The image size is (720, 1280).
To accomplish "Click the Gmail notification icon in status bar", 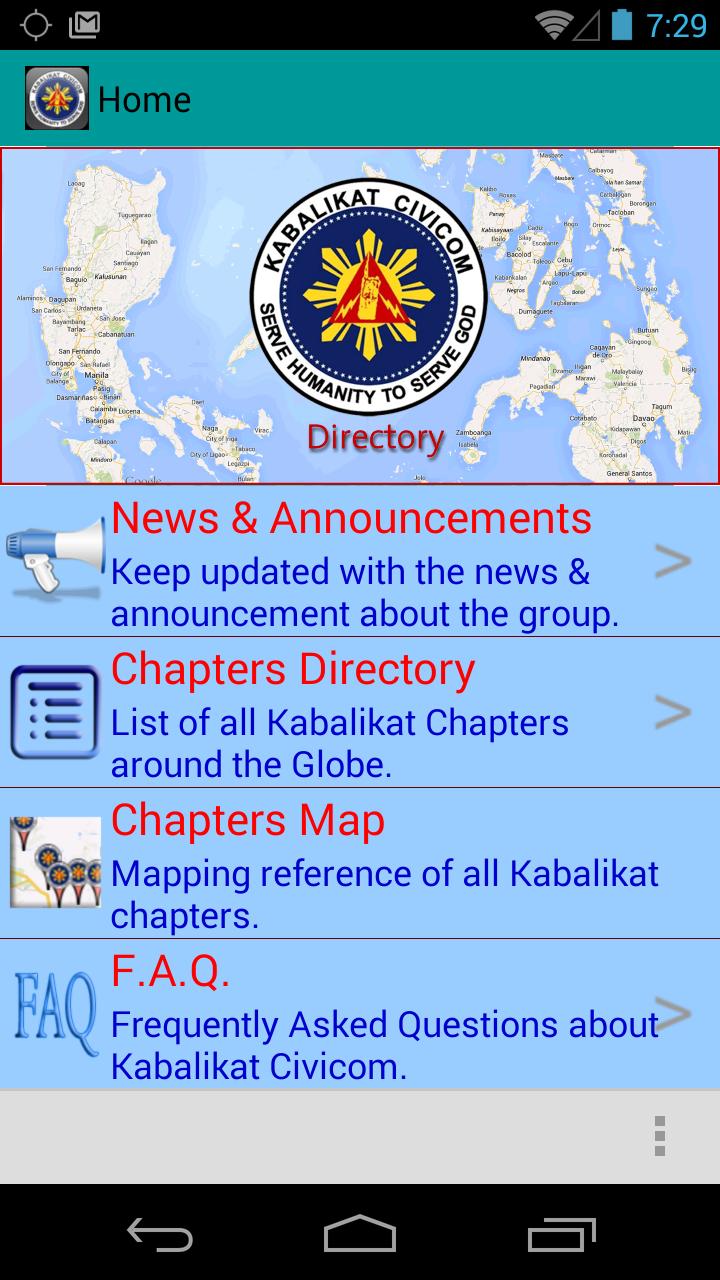I will pos(85,24).
